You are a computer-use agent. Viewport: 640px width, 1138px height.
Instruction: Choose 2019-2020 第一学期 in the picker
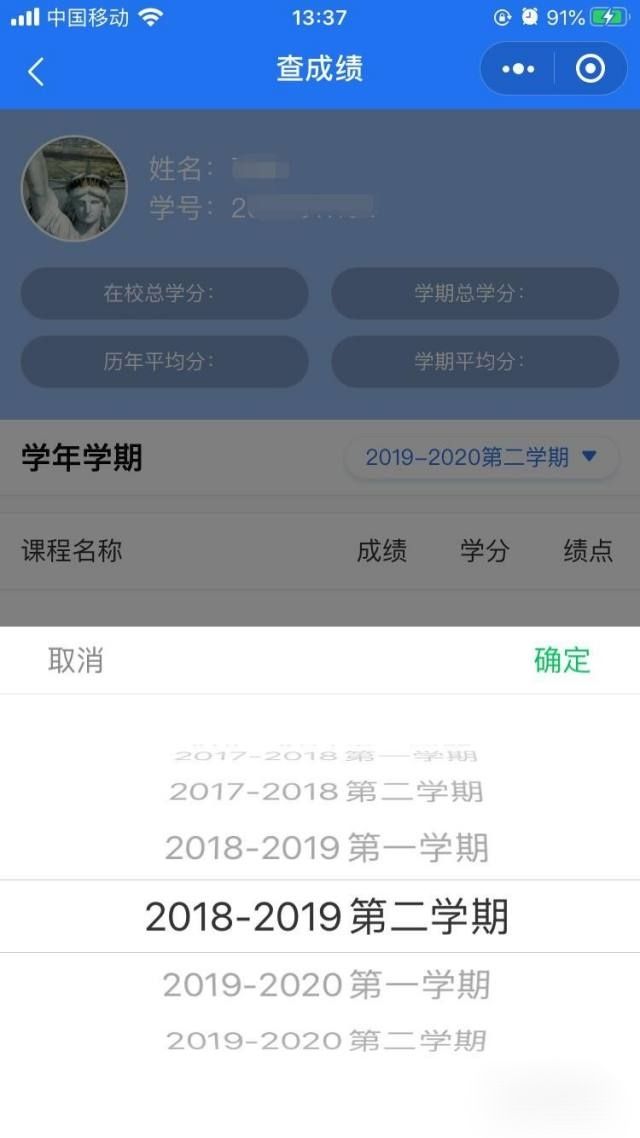327,985
